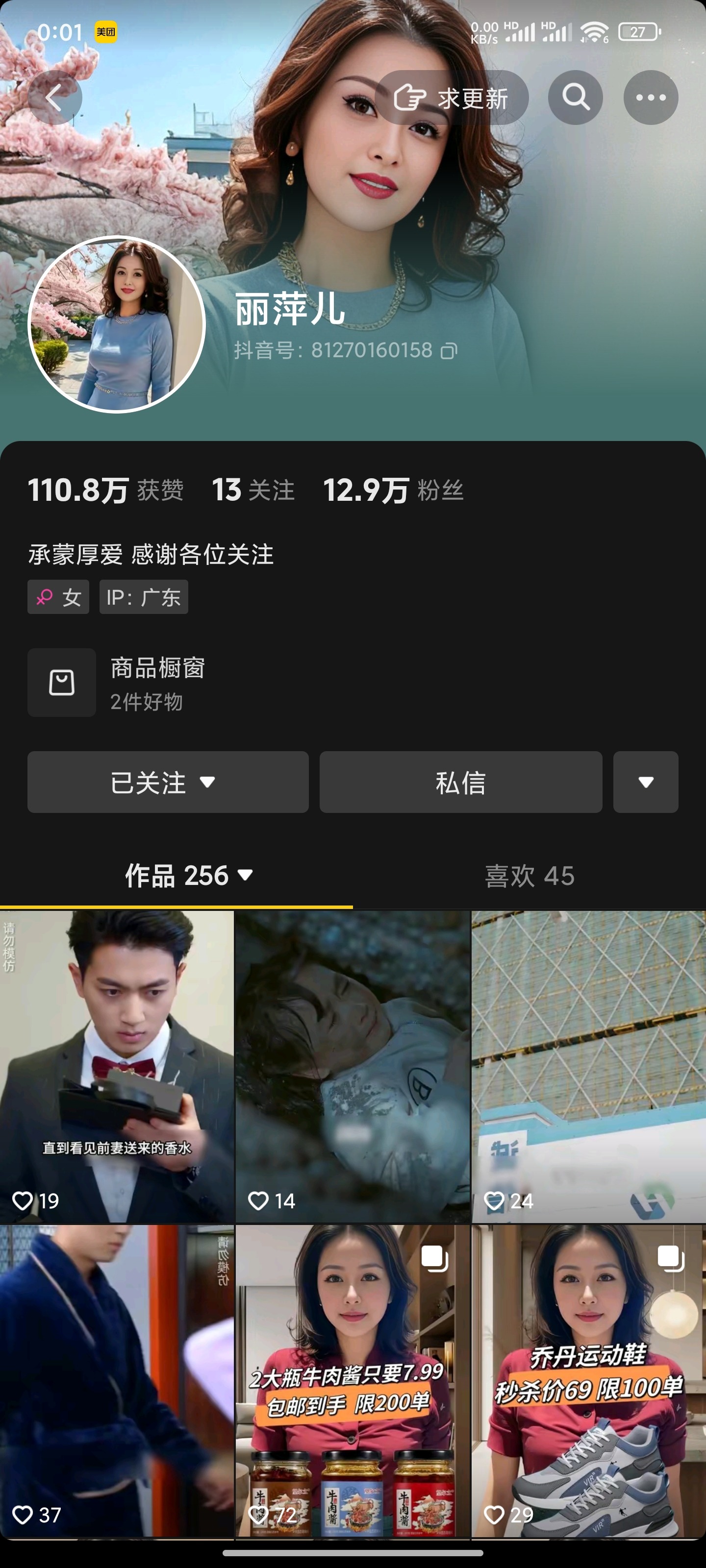The image size is (706, 1568).
Task: Send a private message via 私信
Action: point(460,782)
